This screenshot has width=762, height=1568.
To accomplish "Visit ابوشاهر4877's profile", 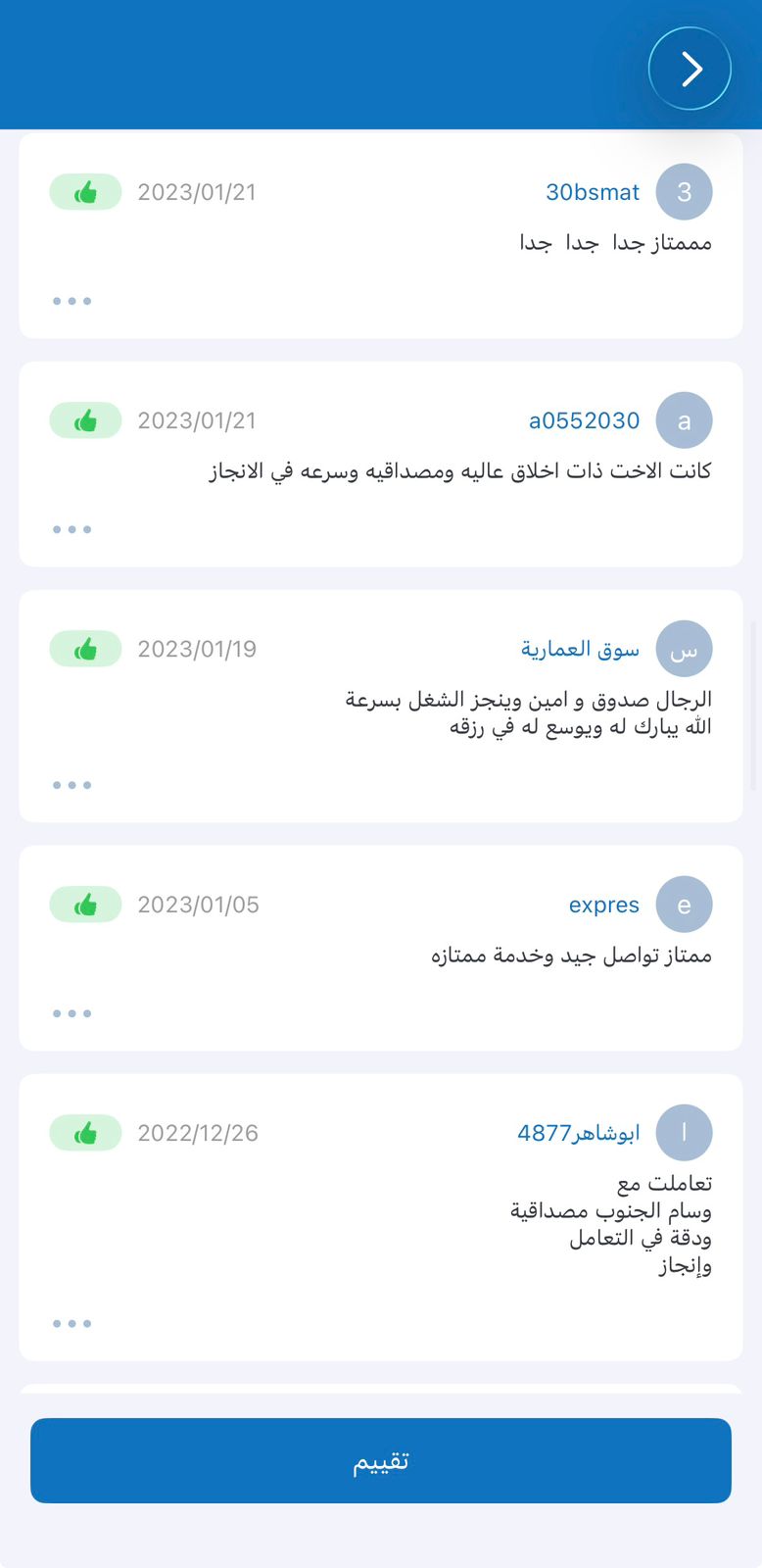I will pos(578,1133).
